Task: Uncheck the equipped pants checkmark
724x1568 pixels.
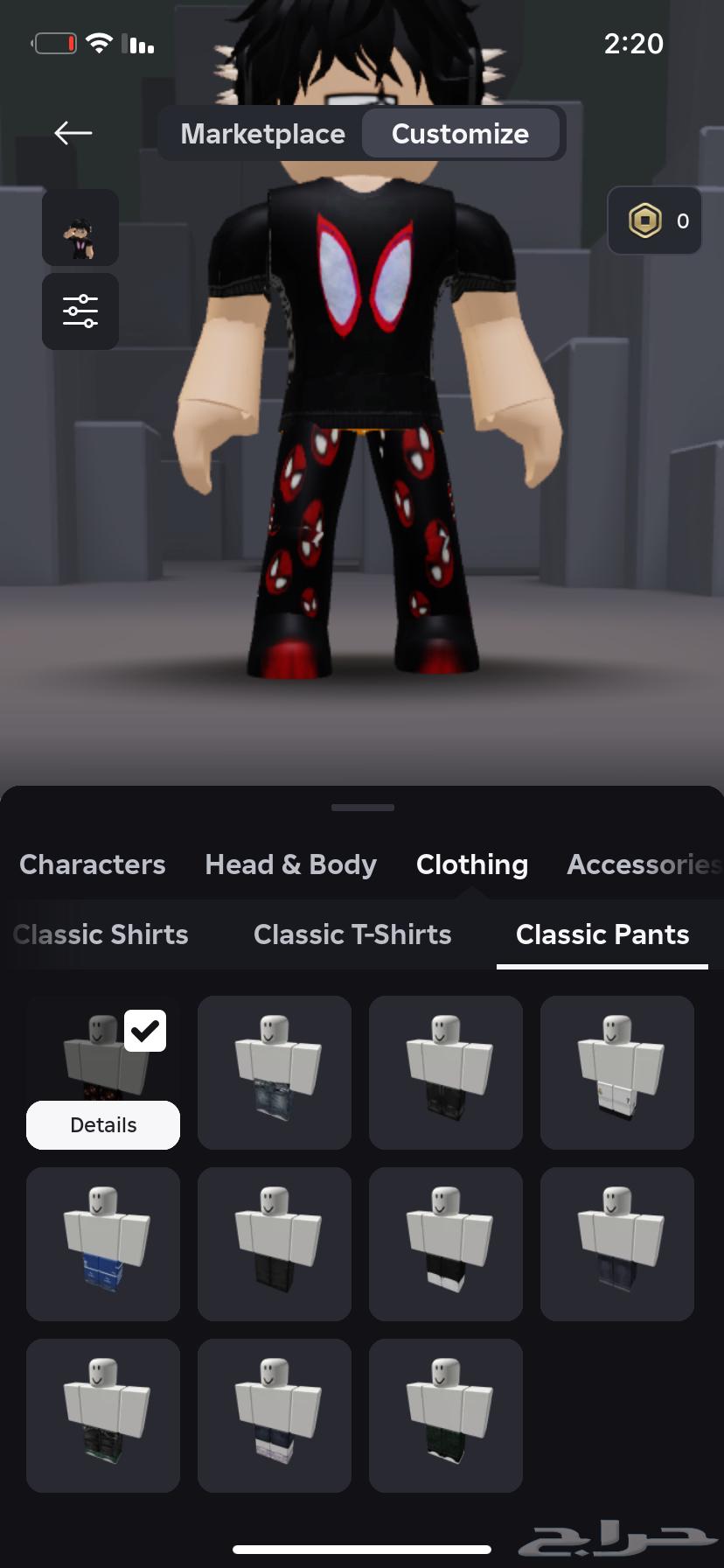Action: (x=145, y=1031)
